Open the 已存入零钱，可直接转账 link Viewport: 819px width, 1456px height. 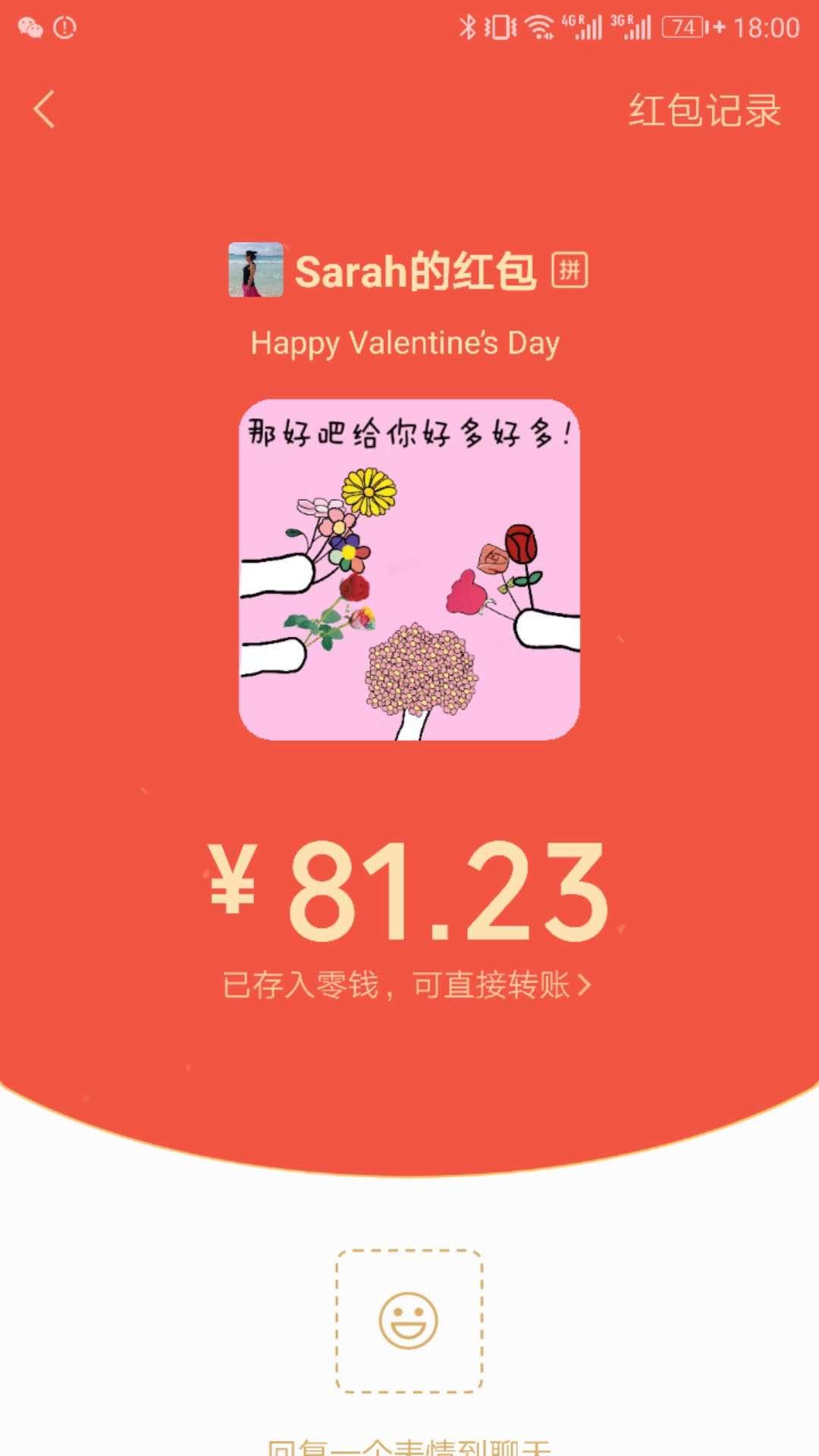[406, 985]
